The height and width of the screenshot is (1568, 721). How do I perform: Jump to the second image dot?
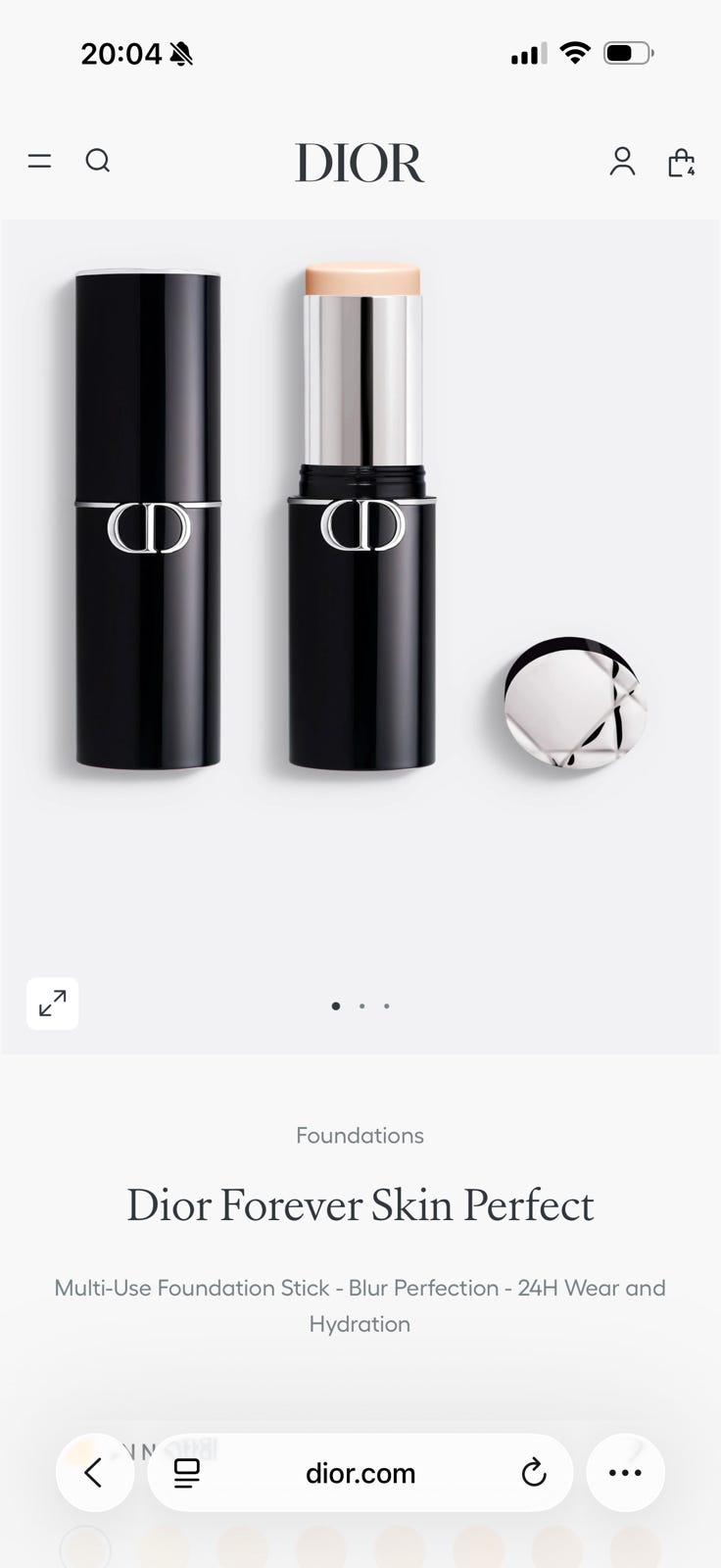(361, 1005)
